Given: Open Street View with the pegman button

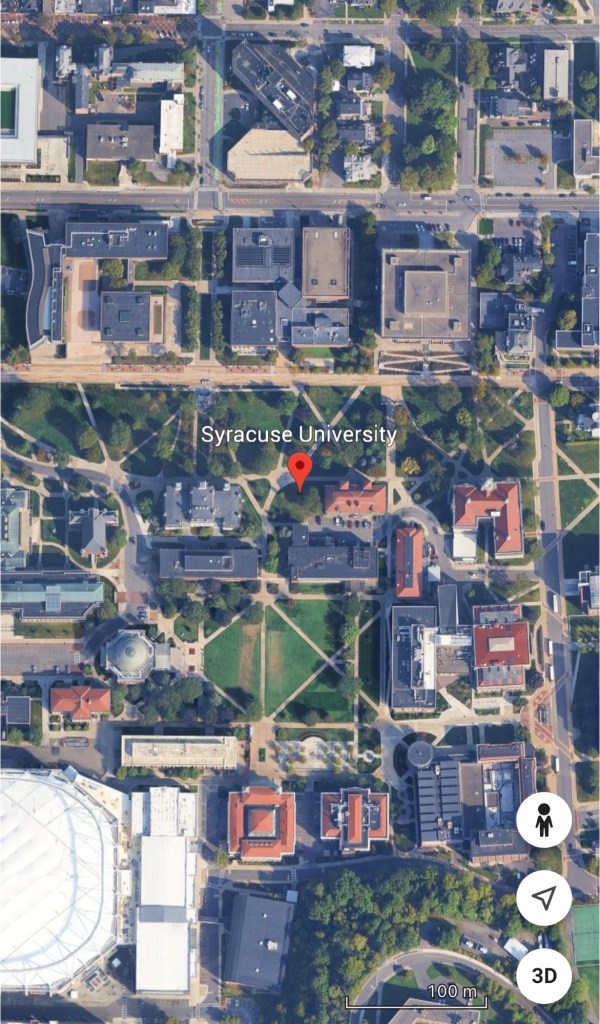Looking at the screenshot, I should tap(544, 820).
